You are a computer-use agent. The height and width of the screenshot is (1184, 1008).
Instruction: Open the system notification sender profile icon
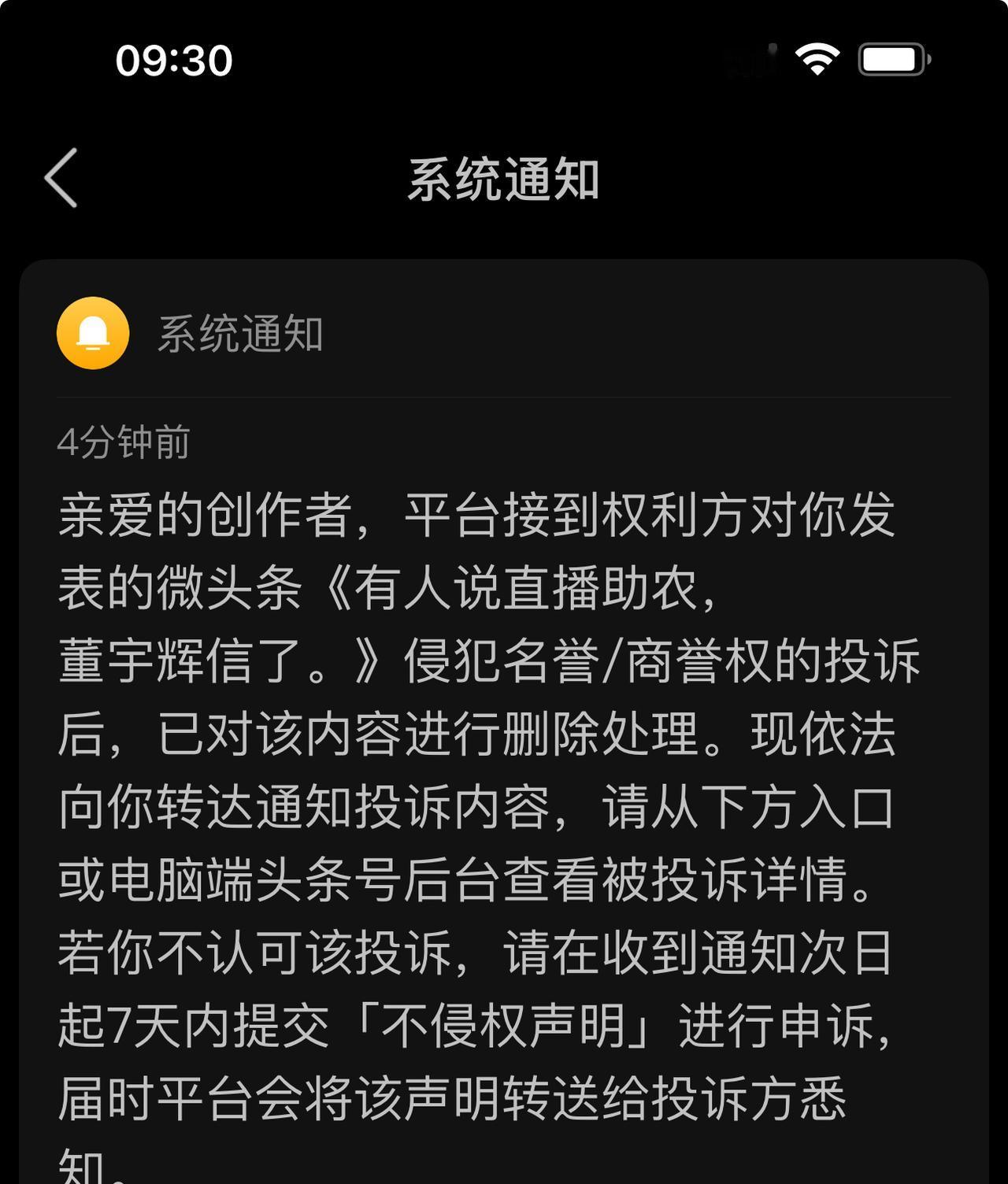[x=92, y=334]
